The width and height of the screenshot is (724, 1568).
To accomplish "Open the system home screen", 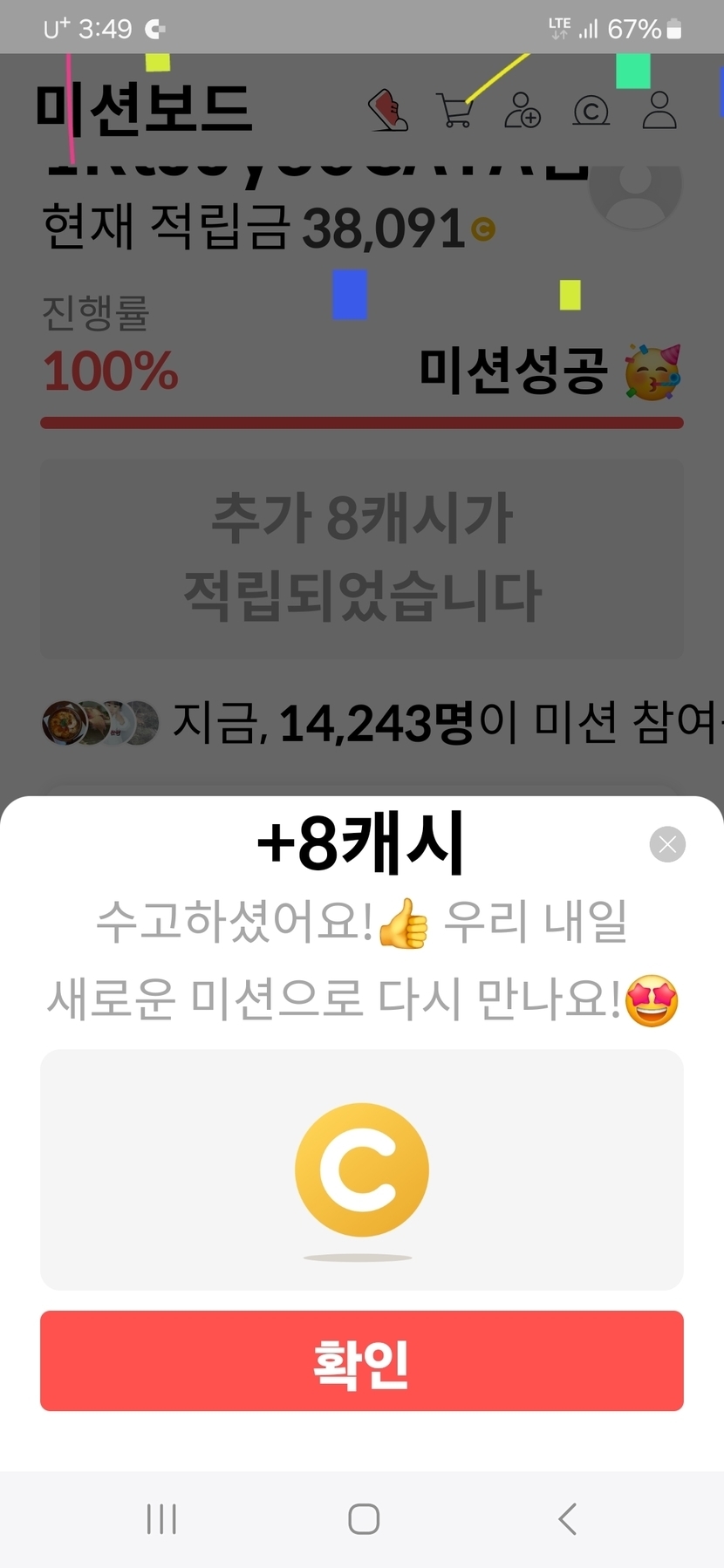I will click(363, 1518).
